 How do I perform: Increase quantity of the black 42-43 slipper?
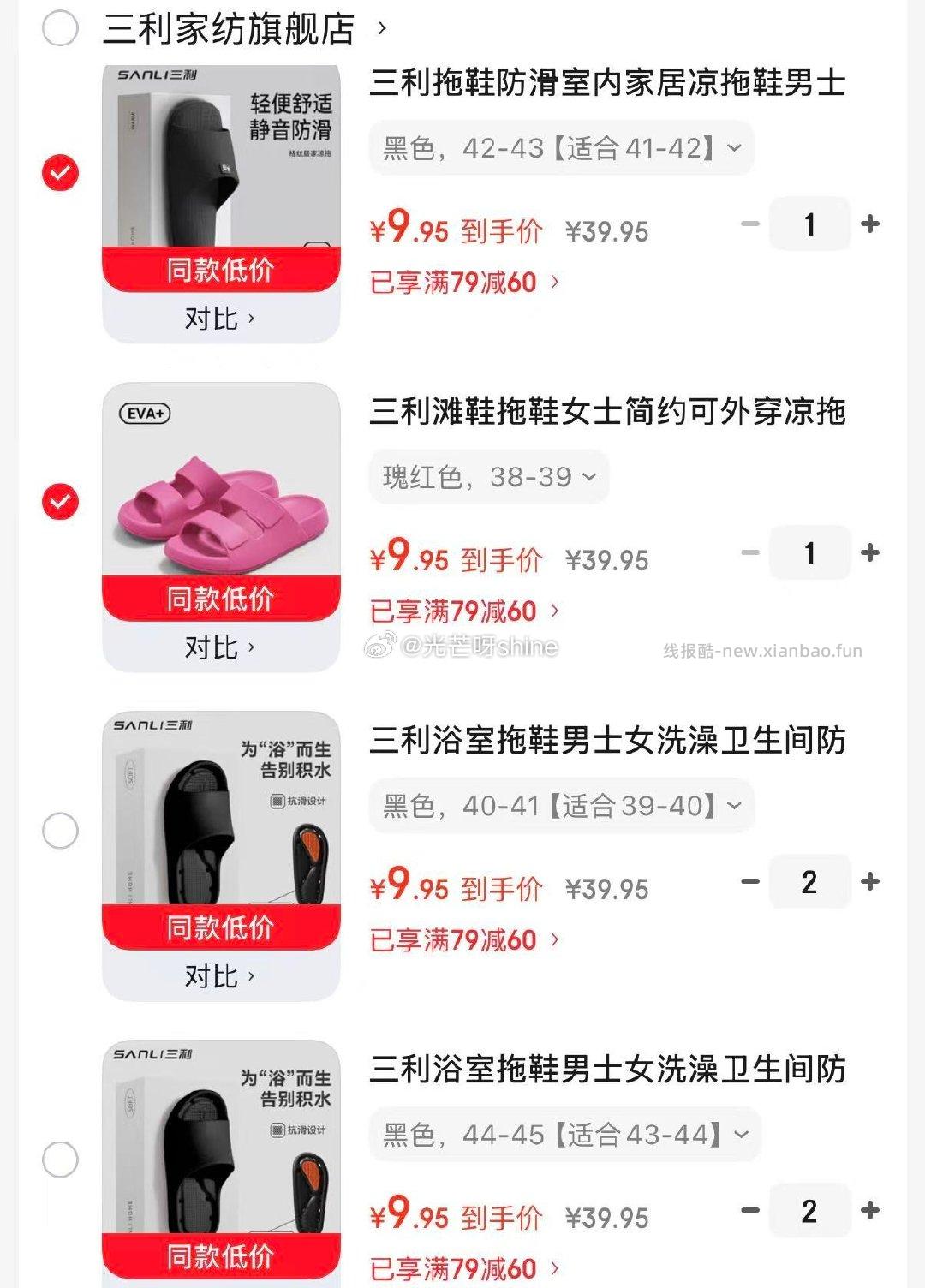point(870,224)
